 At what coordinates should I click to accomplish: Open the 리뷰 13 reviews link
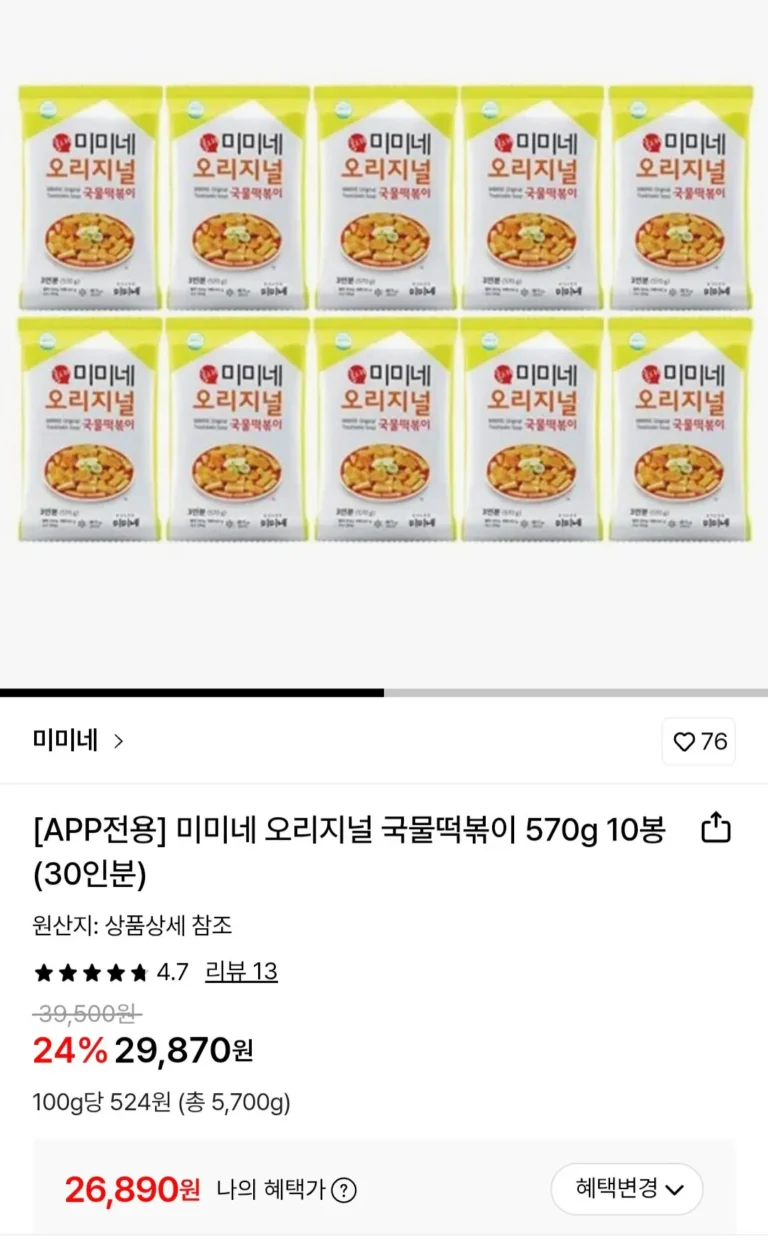coord(241,972)
